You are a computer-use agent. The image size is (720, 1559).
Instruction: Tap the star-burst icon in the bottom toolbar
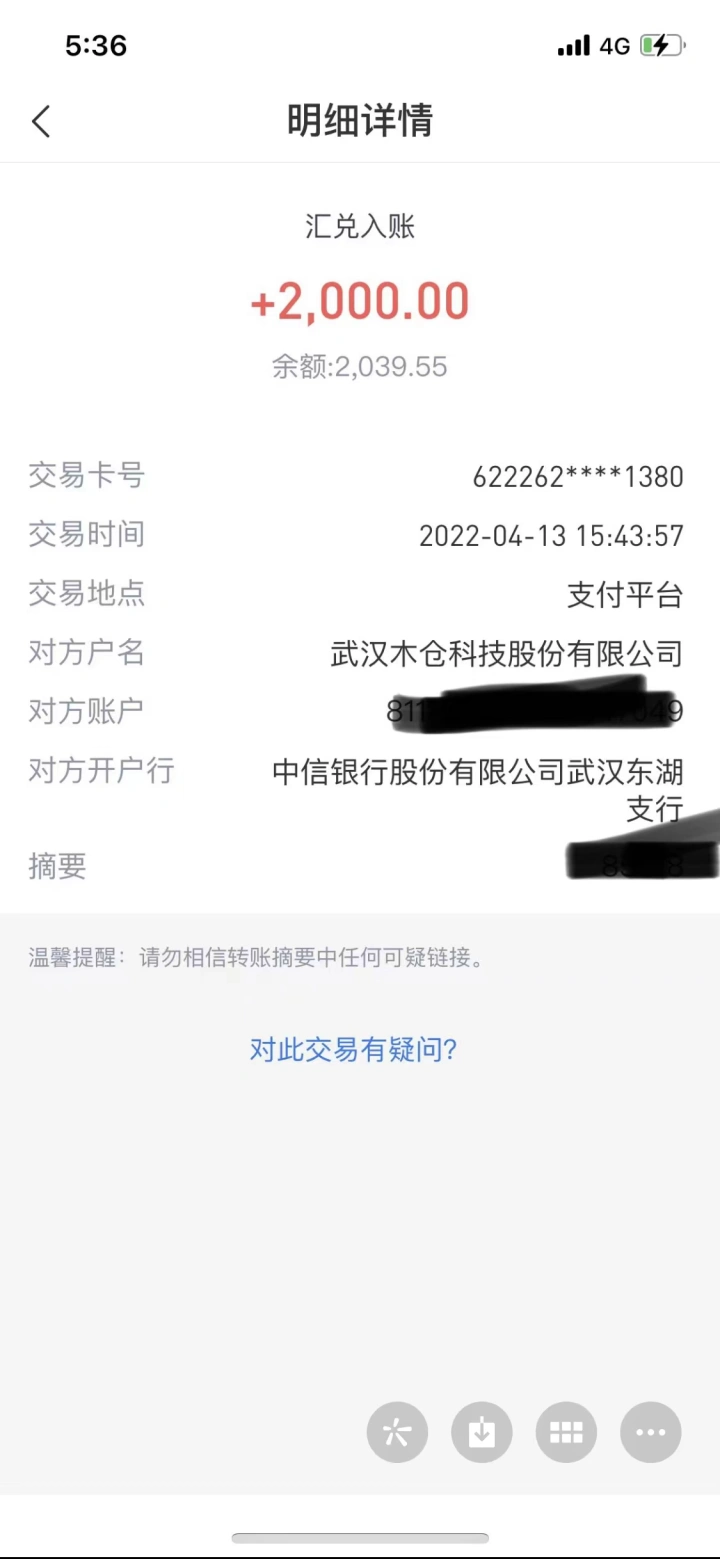397,1432
